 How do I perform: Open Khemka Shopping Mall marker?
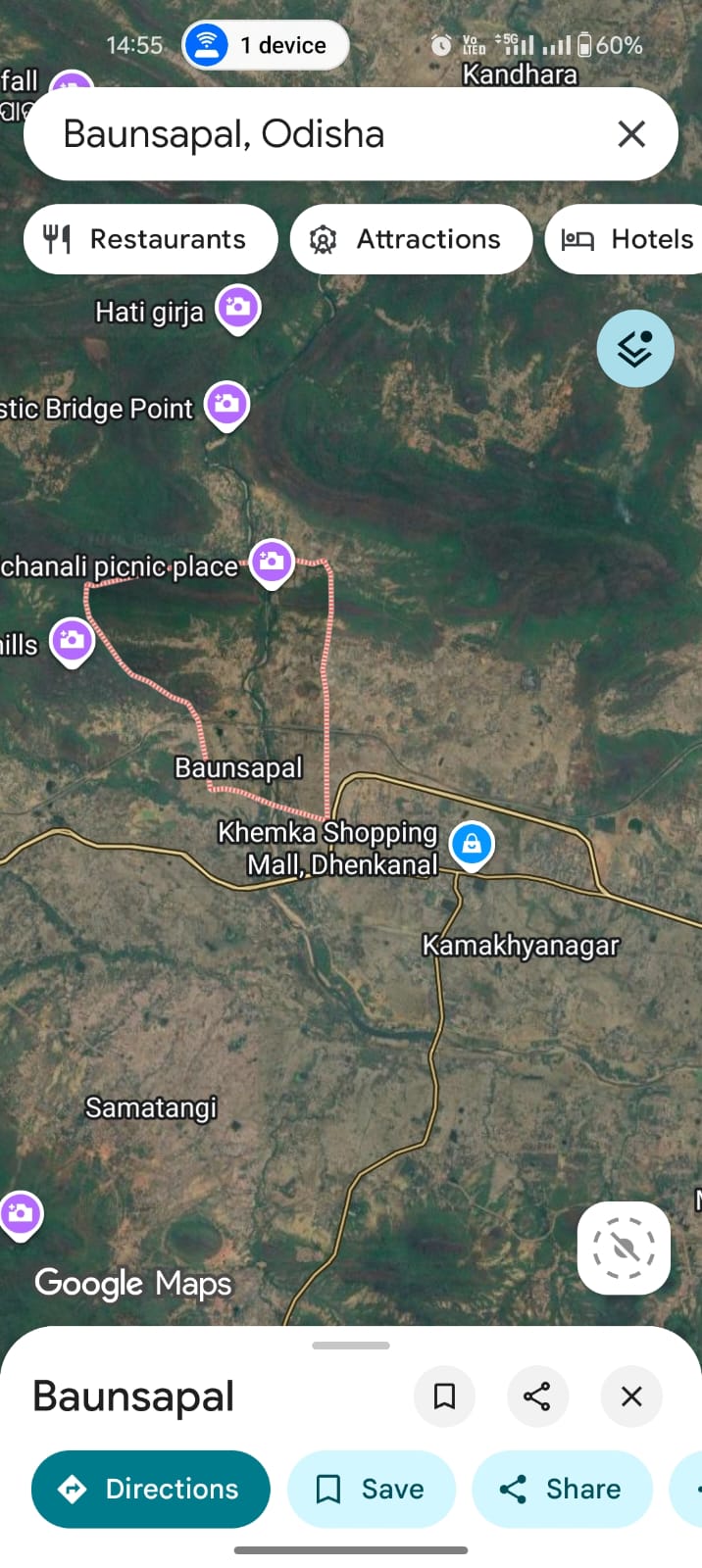coord(472,843)
